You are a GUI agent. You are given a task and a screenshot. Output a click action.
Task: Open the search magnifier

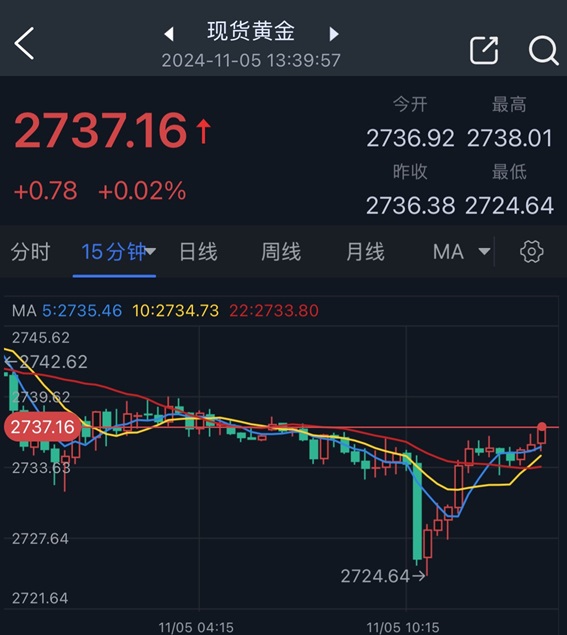544,50
